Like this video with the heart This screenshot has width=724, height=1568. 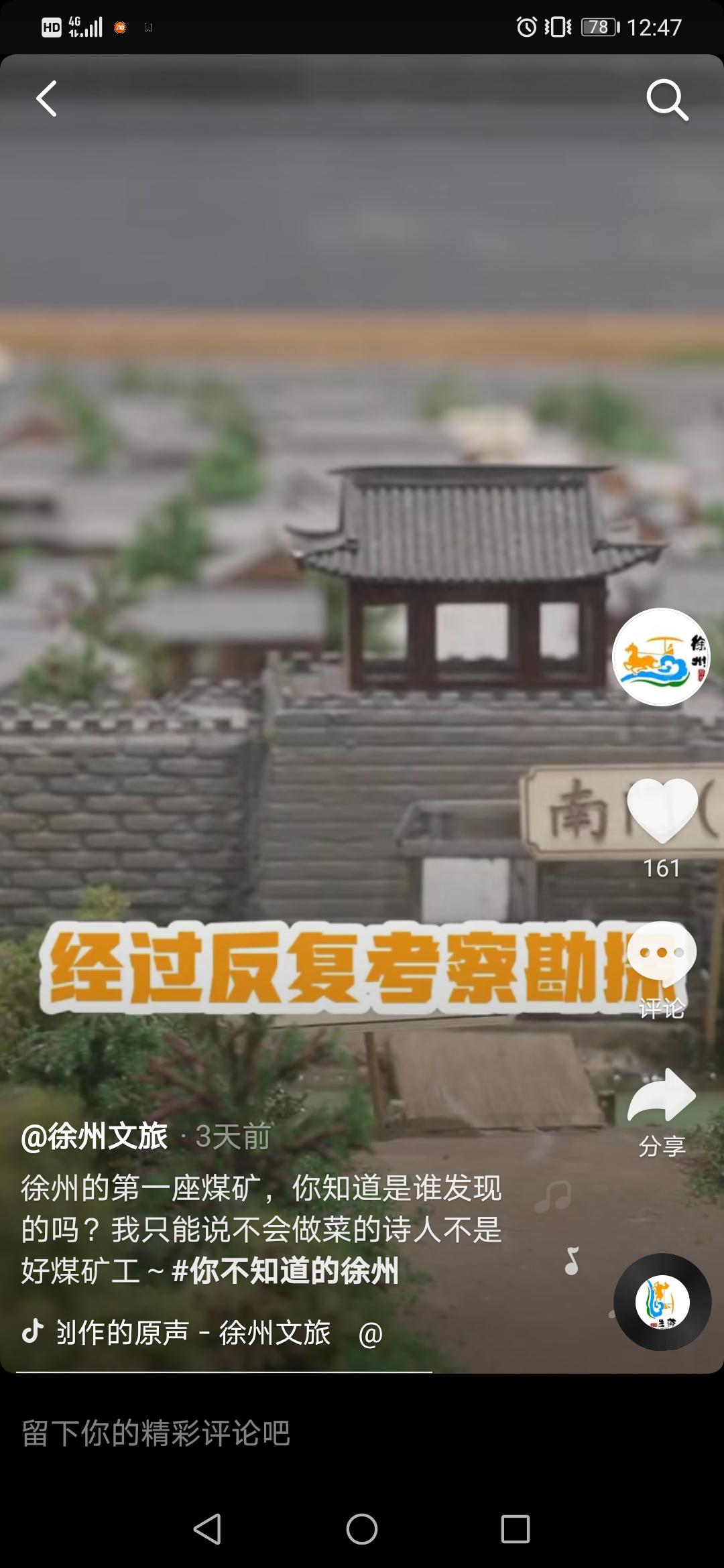point(662,811)
